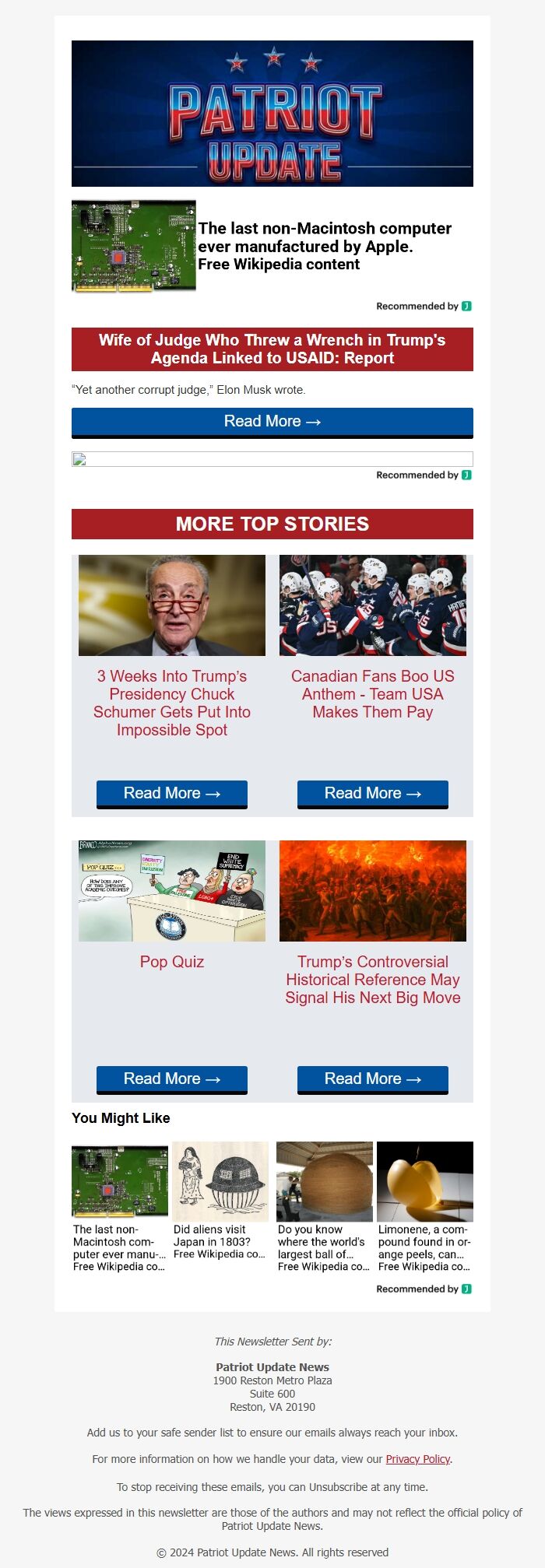Open the Limonene orange peels card

(x=424, y=1206)
